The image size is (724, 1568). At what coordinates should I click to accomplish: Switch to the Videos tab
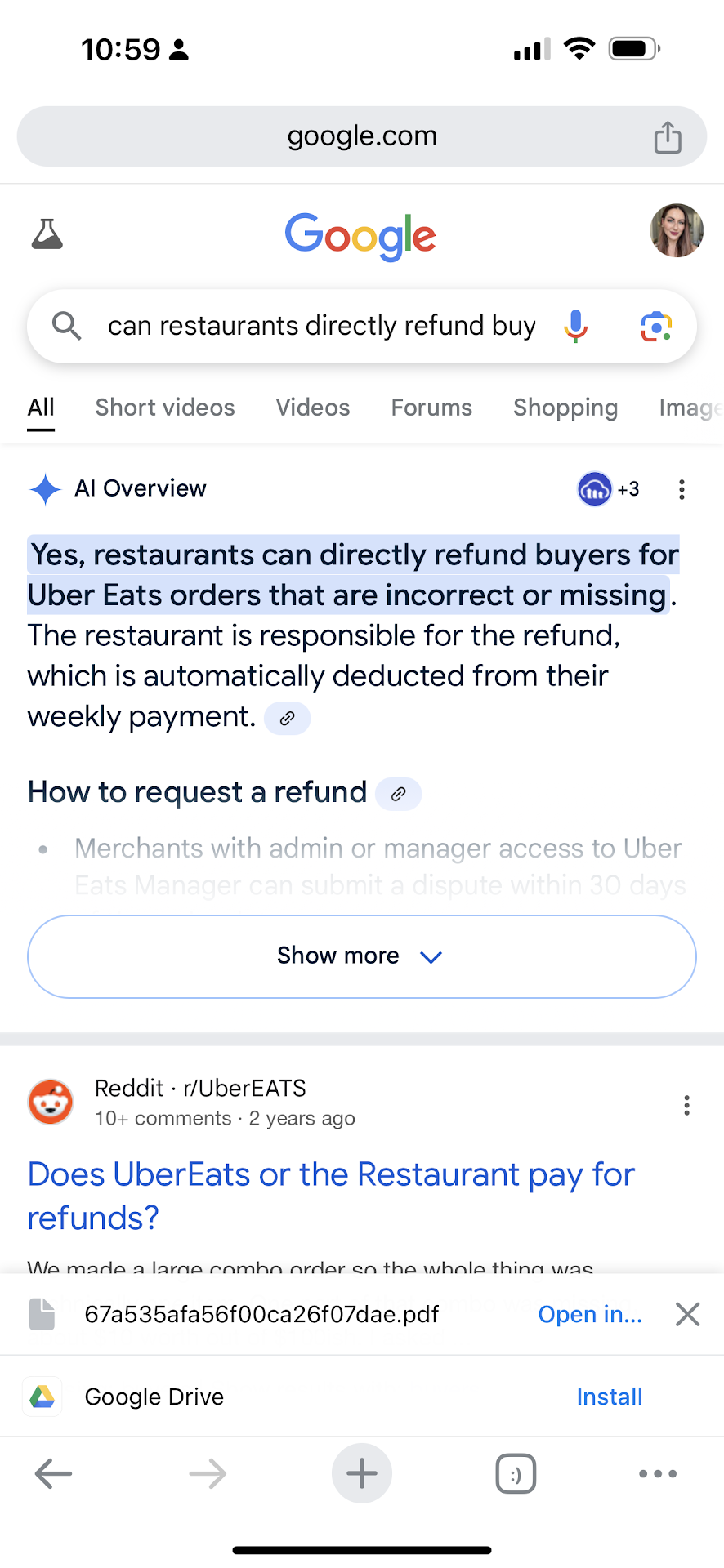tap(312, 408)
